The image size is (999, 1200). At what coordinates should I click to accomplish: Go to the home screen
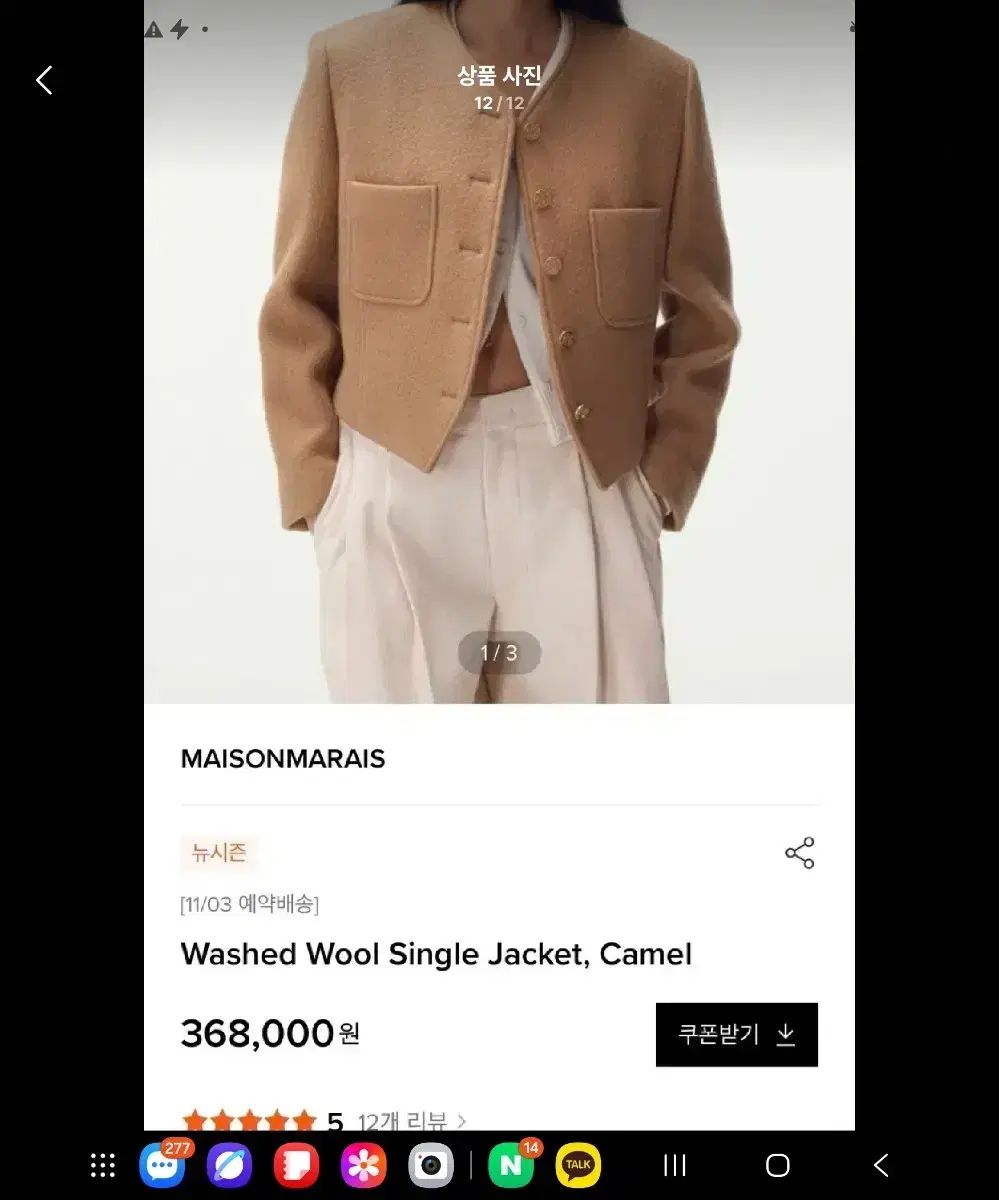778,1165
